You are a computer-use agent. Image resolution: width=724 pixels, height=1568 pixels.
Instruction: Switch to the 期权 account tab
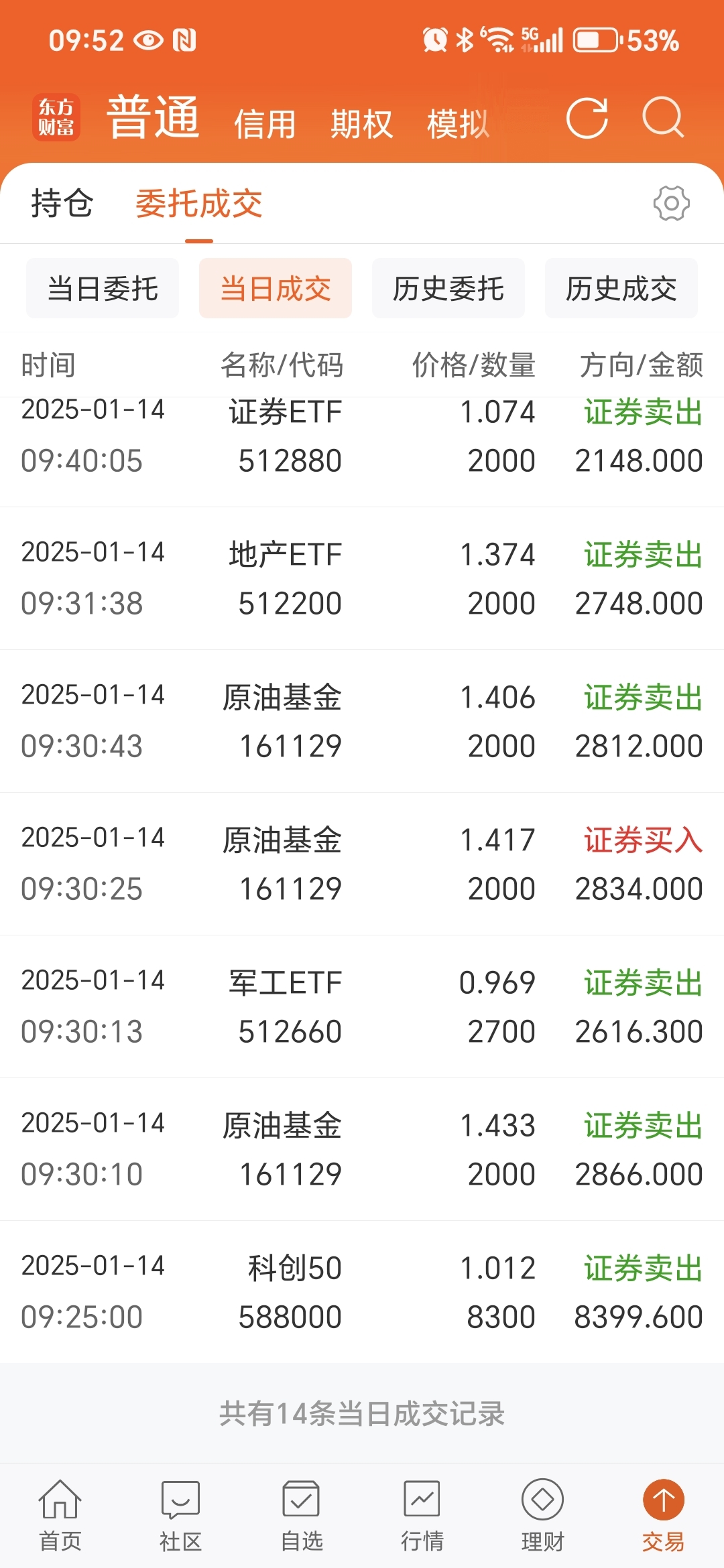361,124
